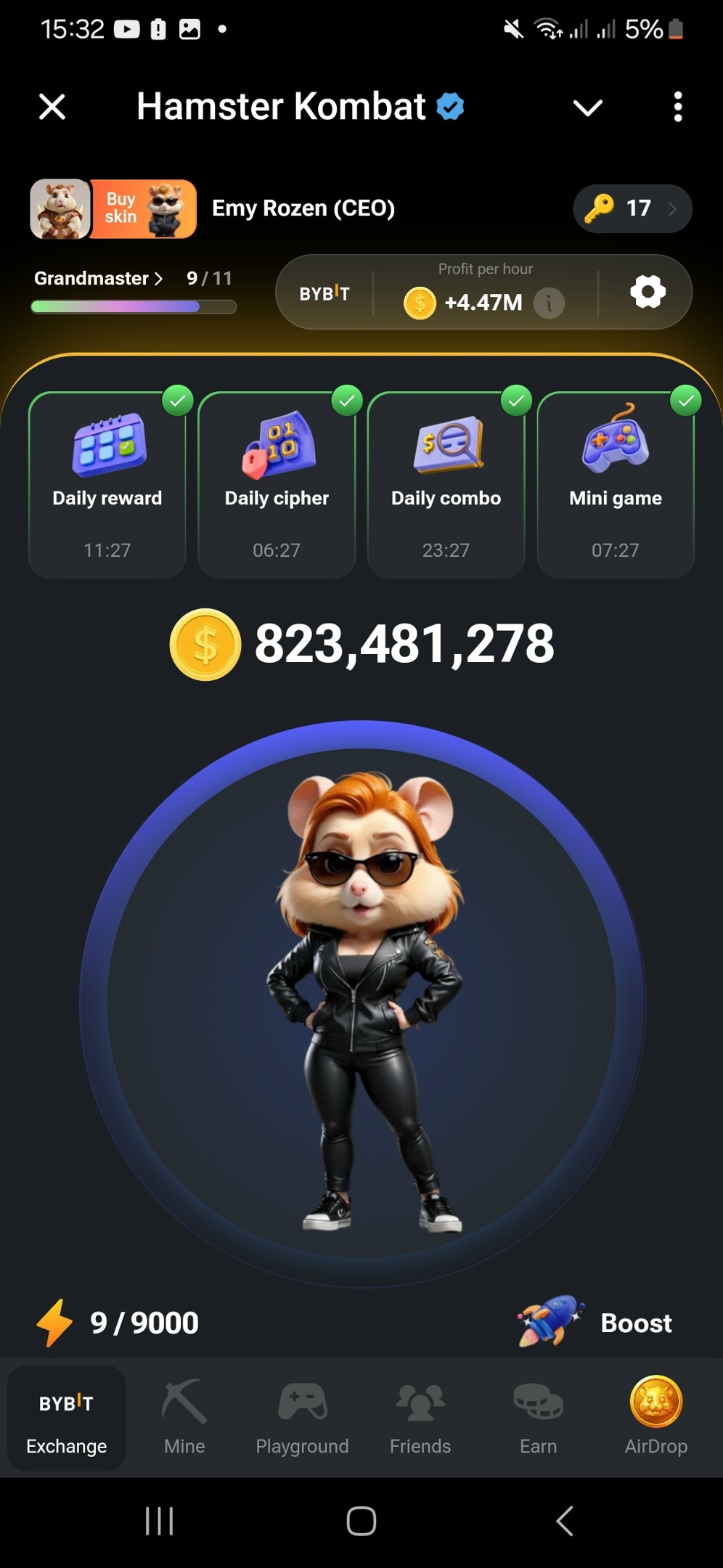The height and width of the screenshot is (1568, 723).
Task: Close the Hamster Kombat mini app
Action: 52,107
